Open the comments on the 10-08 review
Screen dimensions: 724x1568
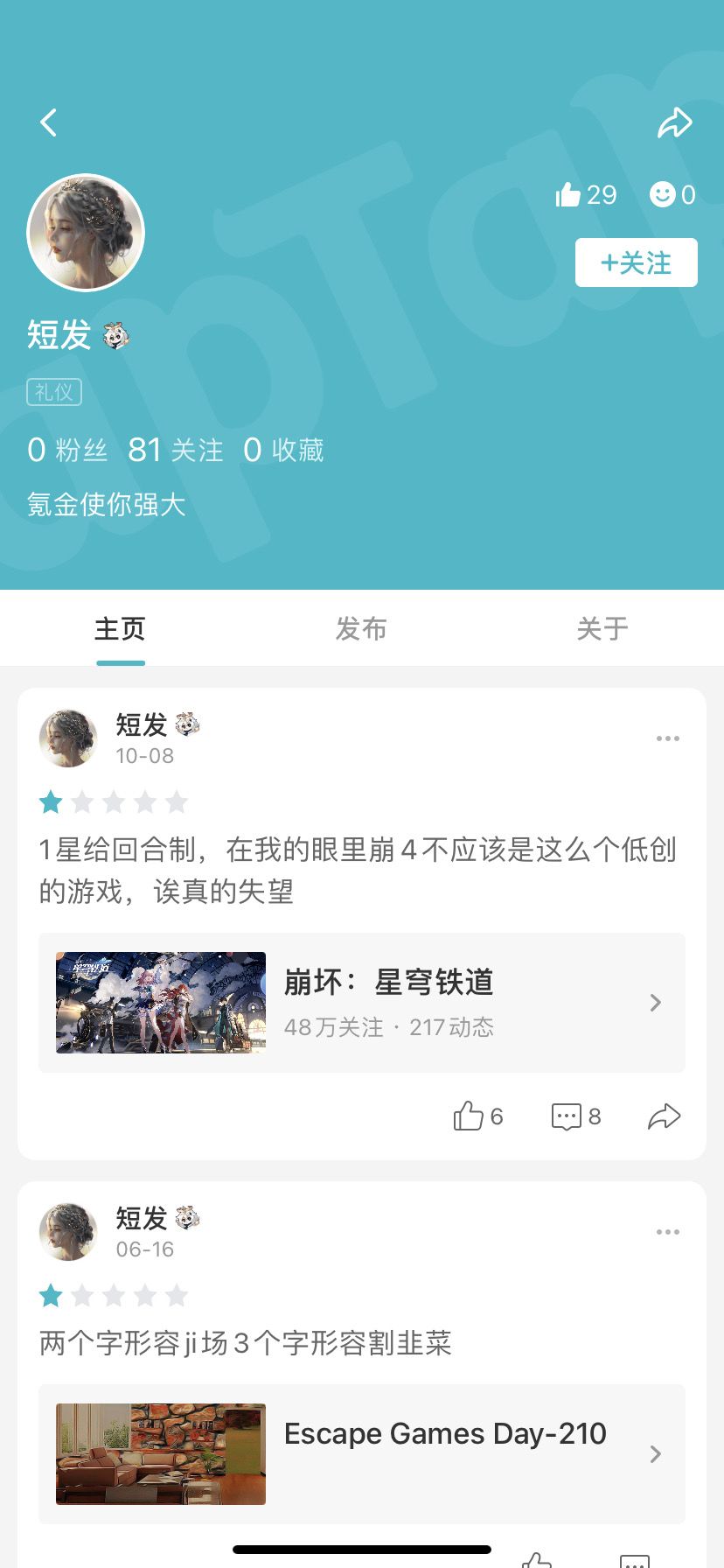pos(576,1116)
